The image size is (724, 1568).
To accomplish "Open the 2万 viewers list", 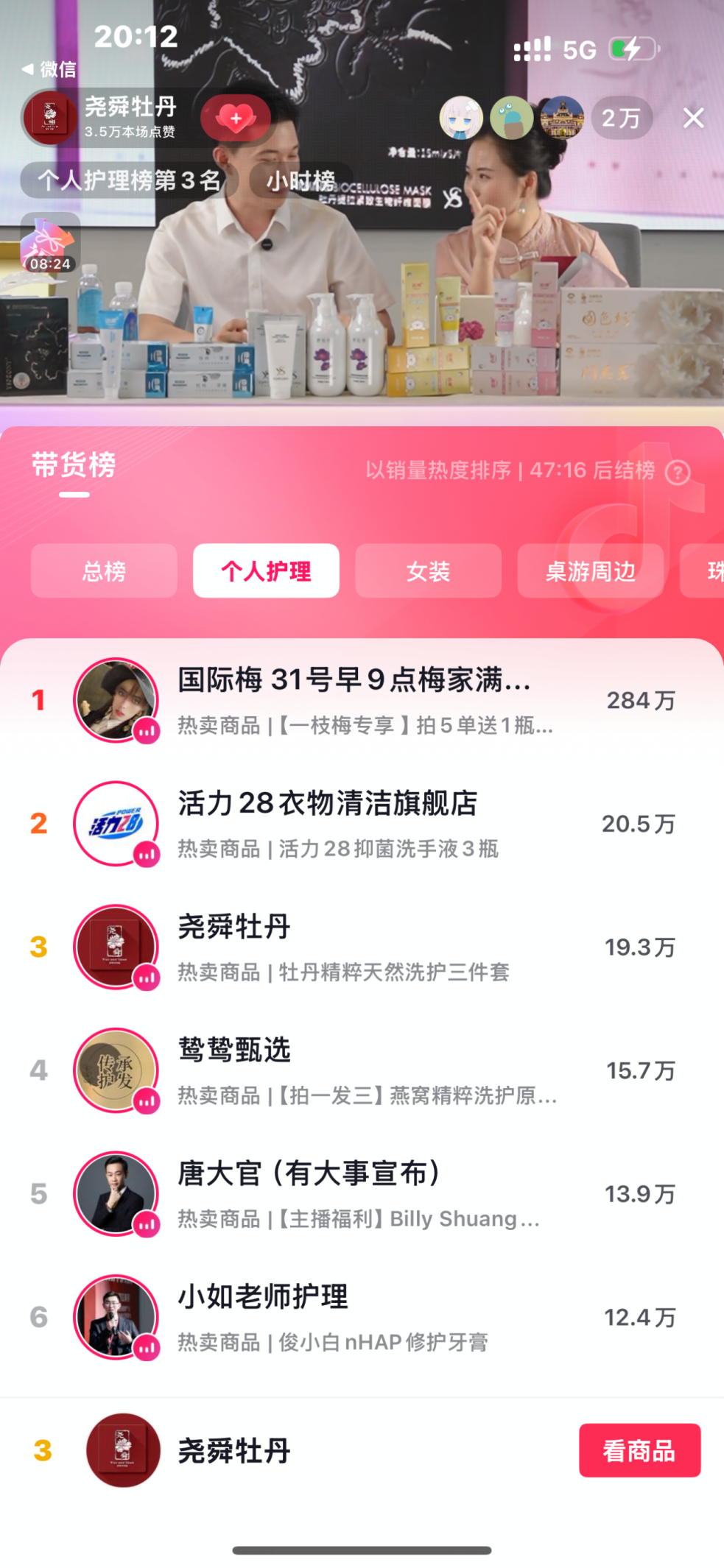I will (x=621, y=118).
